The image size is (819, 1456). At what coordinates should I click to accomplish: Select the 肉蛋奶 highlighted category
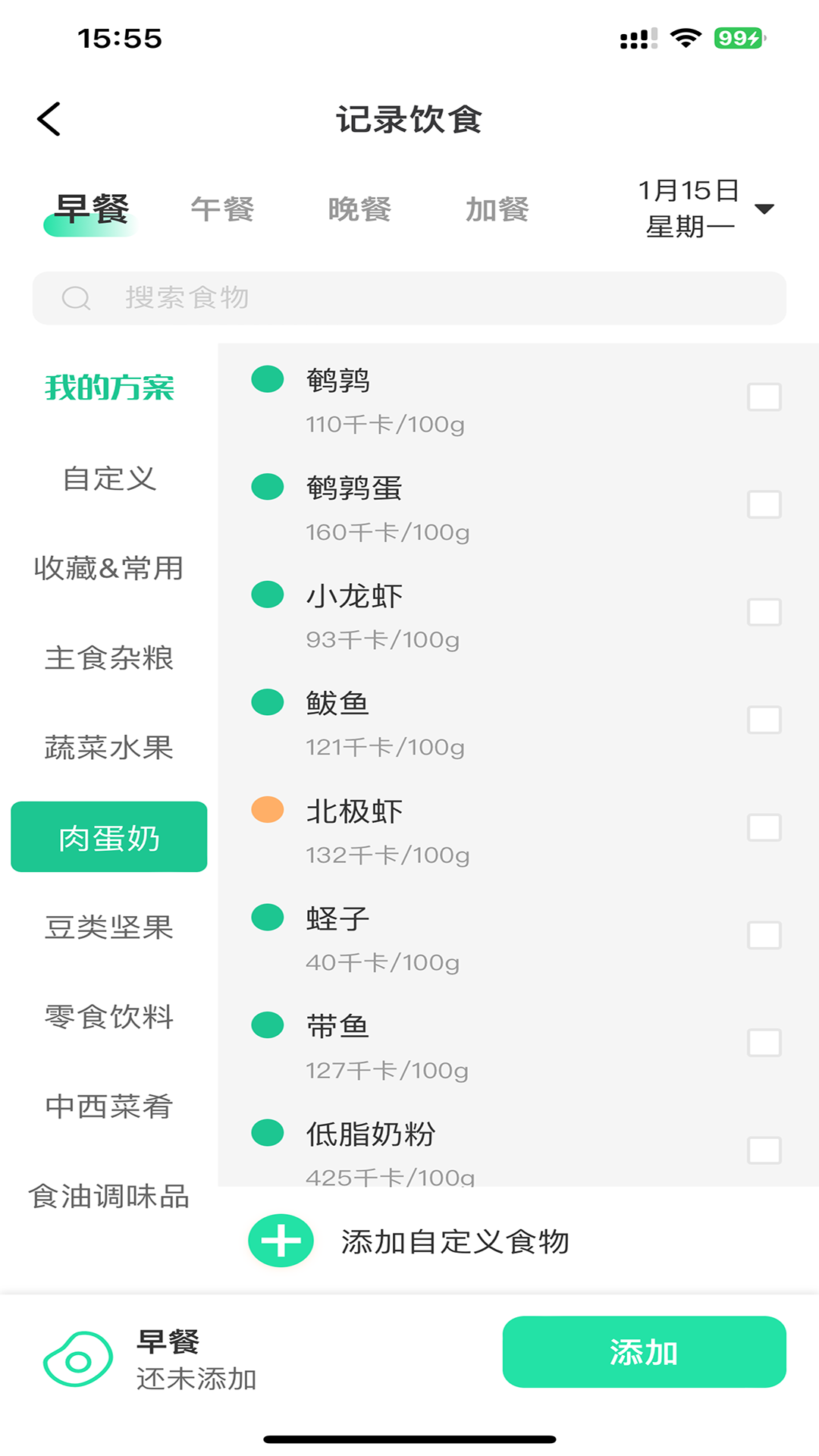click(108, 836)
